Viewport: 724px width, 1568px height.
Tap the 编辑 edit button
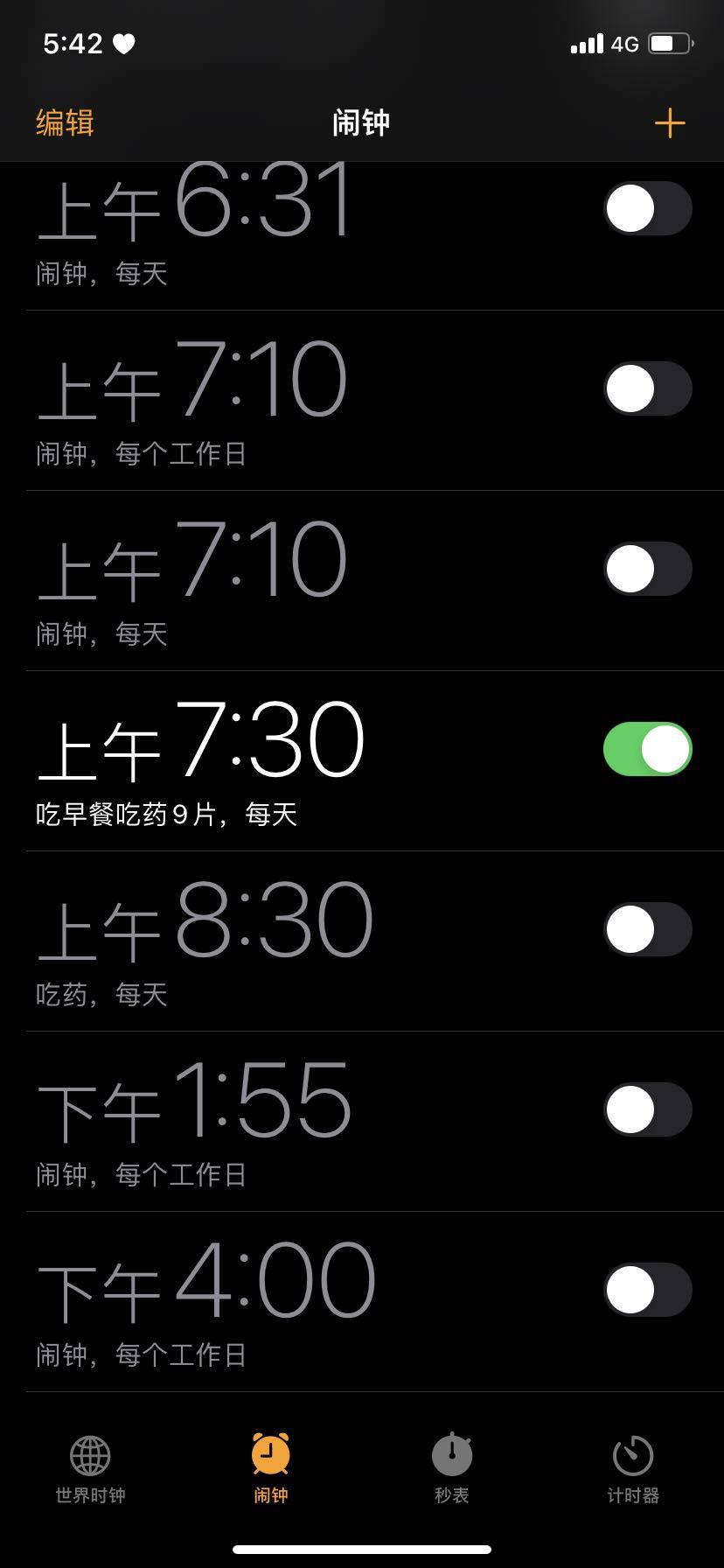coord(65,122)
